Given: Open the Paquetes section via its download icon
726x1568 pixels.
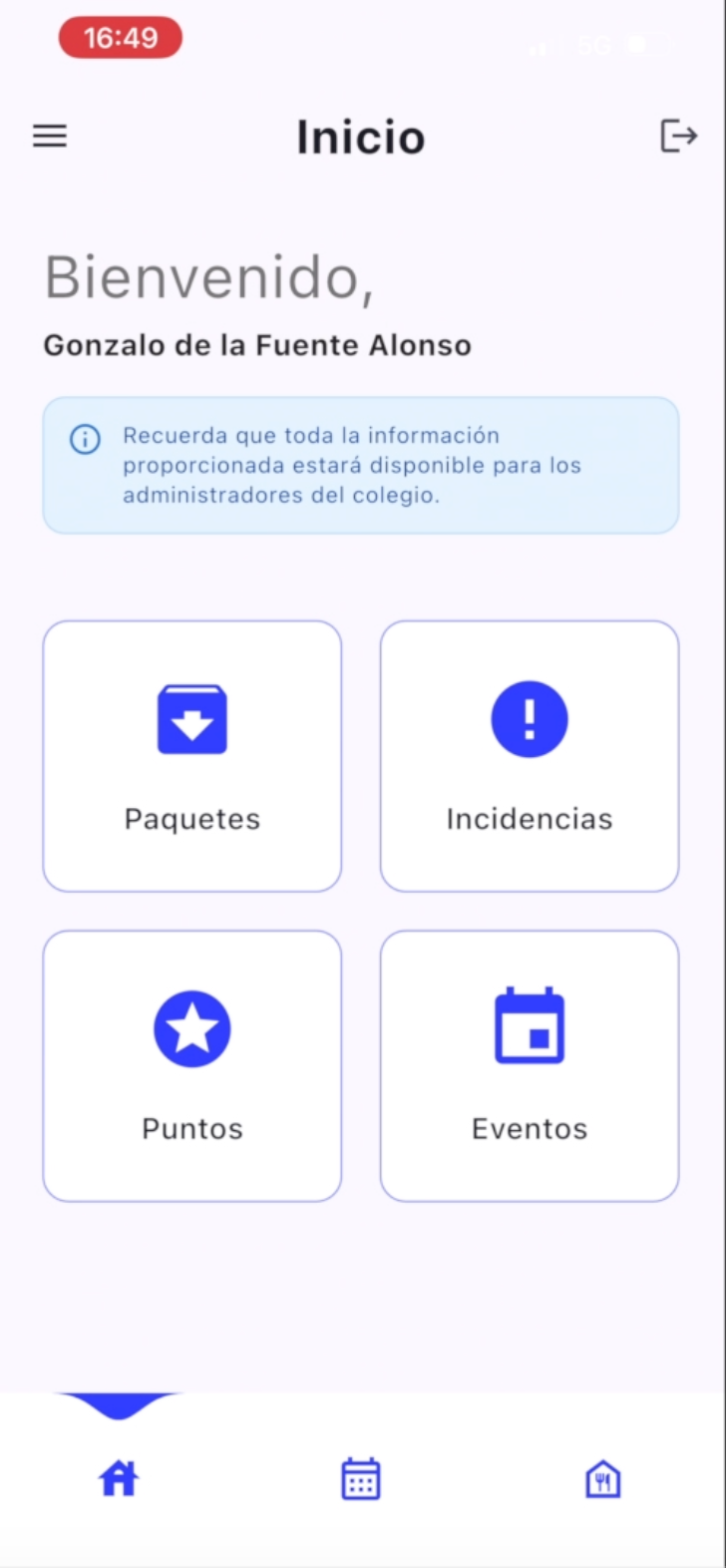Looking at the screenshot, I should click(x=191, y=718).
